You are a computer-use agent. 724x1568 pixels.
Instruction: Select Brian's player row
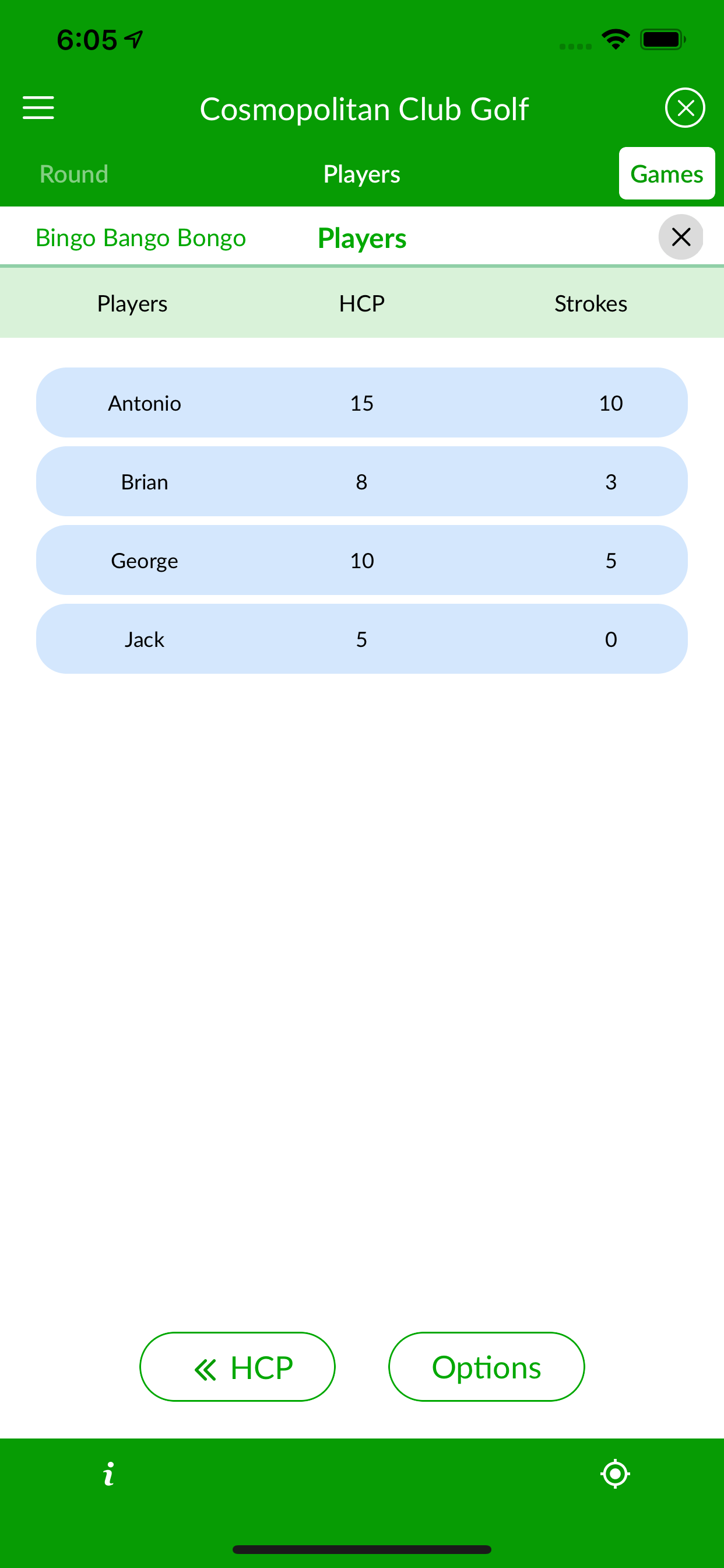tap(361, 481)
